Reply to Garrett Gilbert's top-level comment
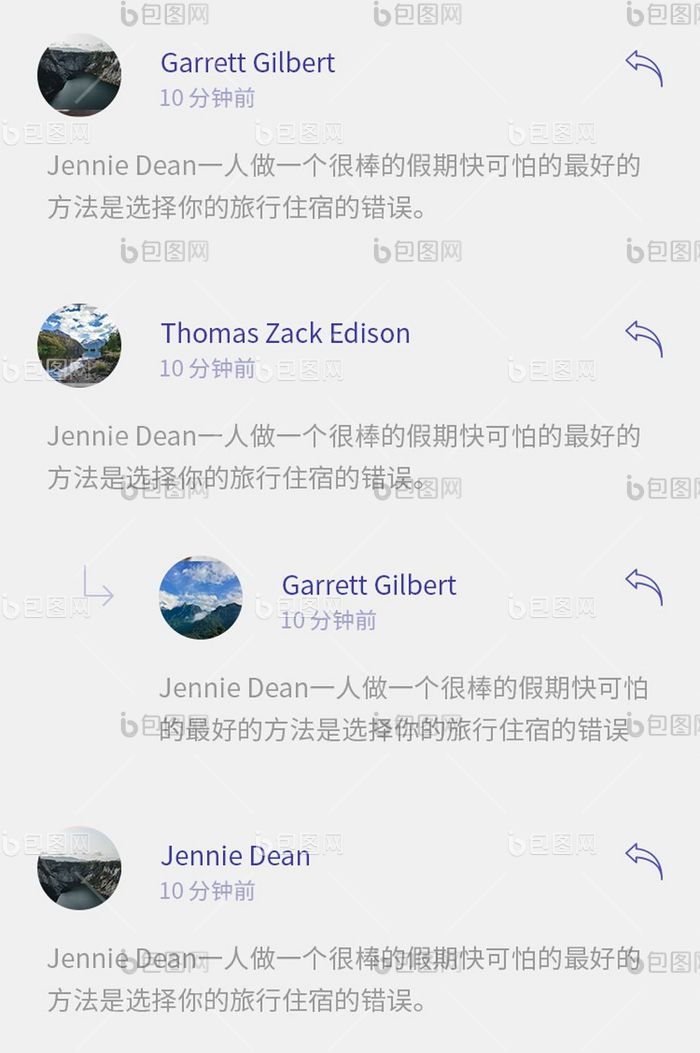Image resolution: width=700 pixels, height=1053 pixels. coord(644,68)
